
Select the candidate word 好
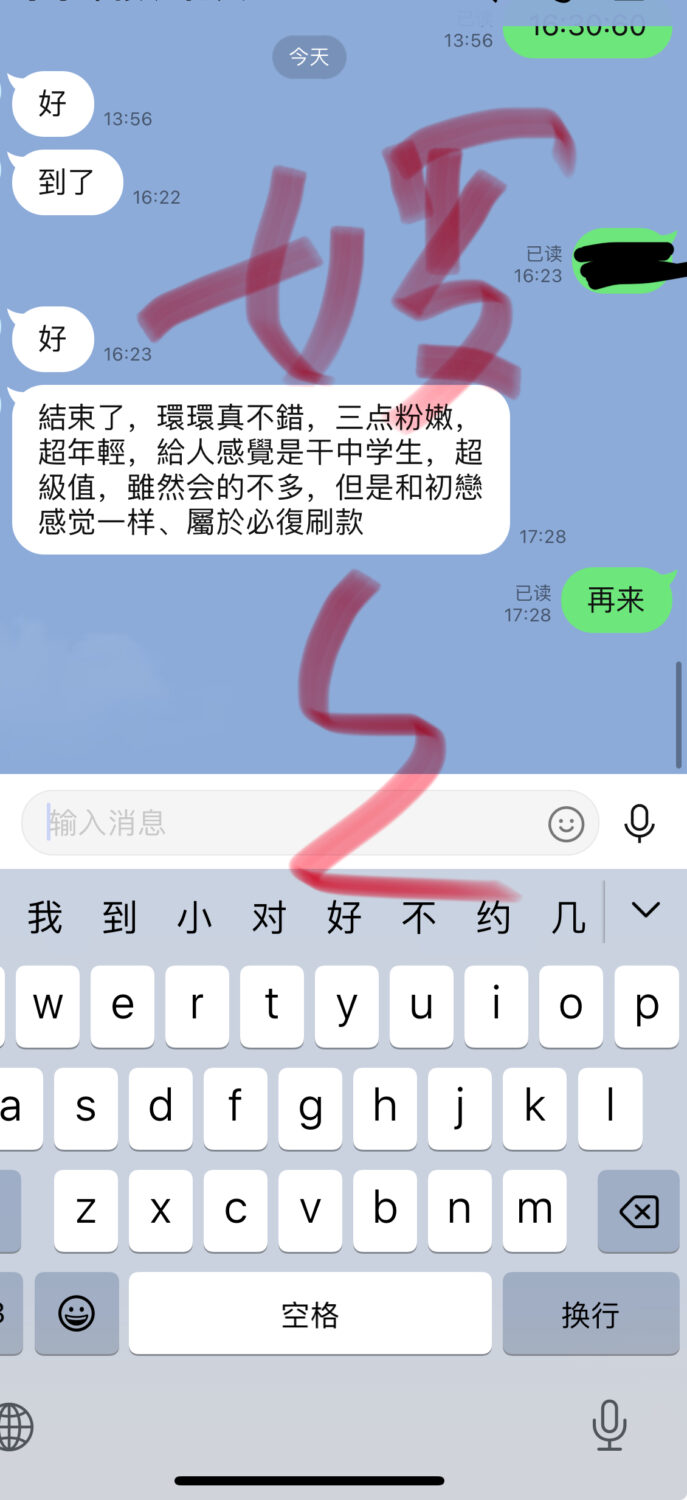pyautogui.click(x=343, y=917)
